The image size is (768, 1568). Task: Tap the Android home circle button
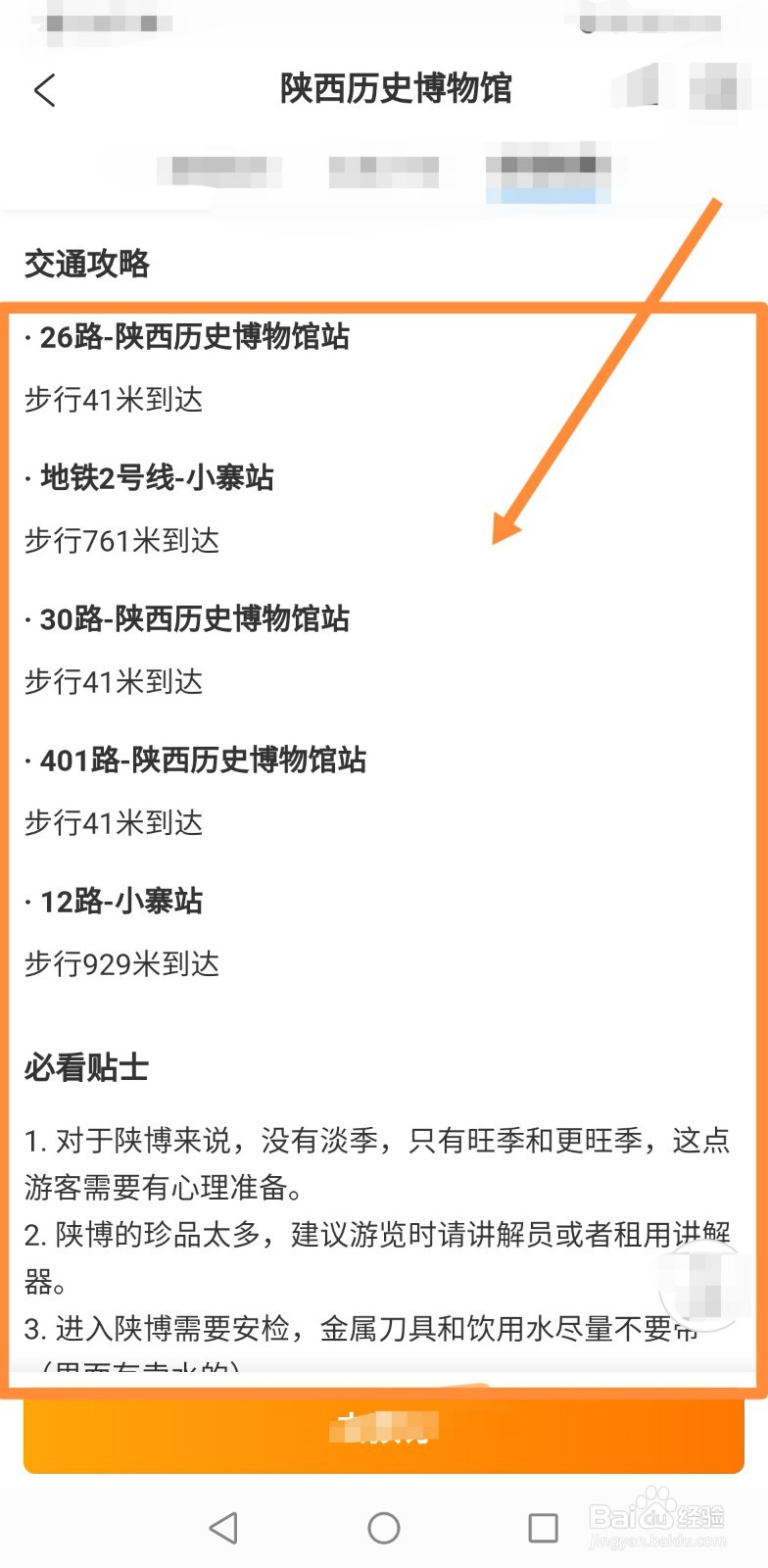pyautogui.click(x=384, y=1527)
